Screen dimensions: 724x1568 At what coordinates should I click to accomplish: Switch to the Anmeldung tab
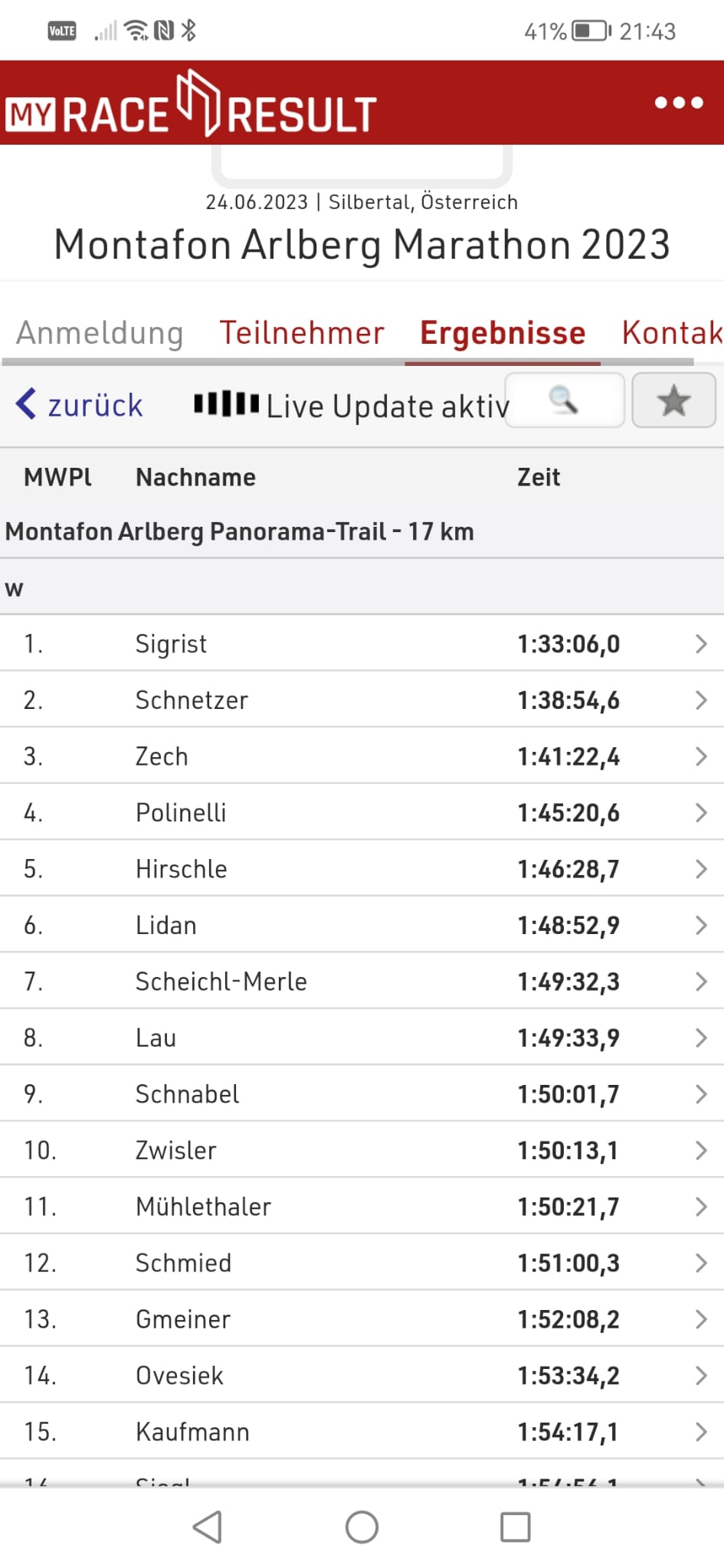tap(100, 333)
